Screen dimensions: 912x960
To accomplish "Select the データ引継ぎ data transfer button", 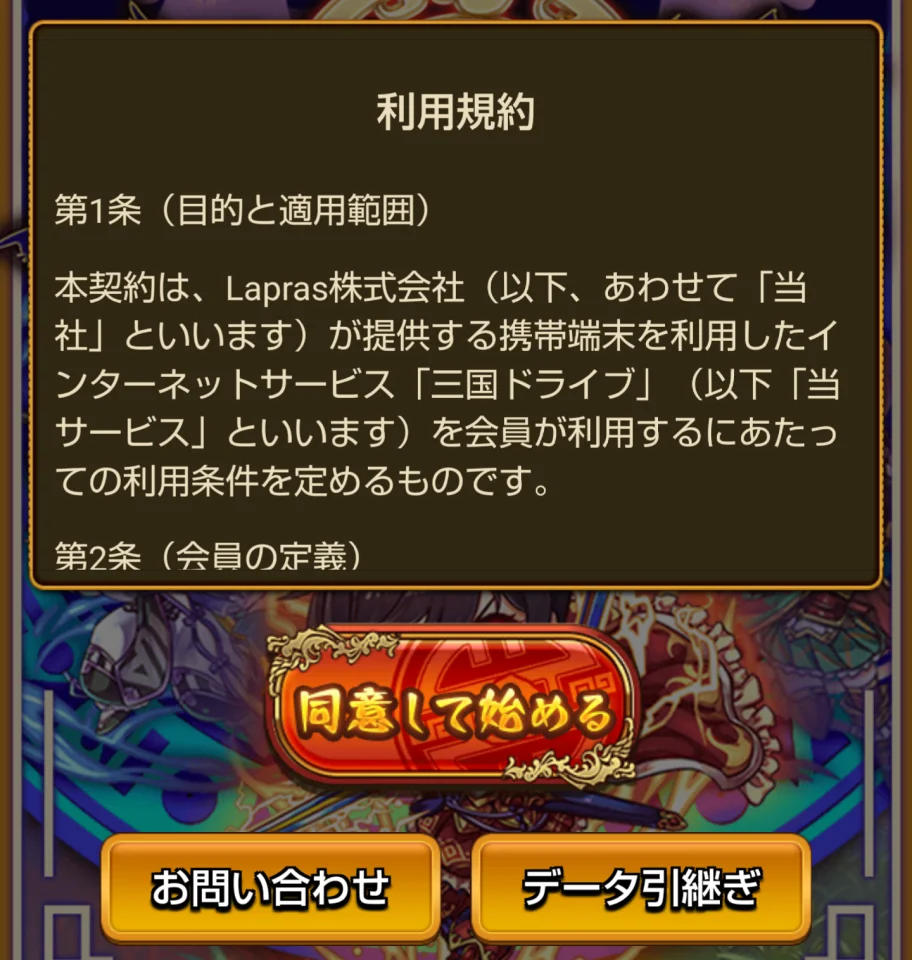I will 641,887.
